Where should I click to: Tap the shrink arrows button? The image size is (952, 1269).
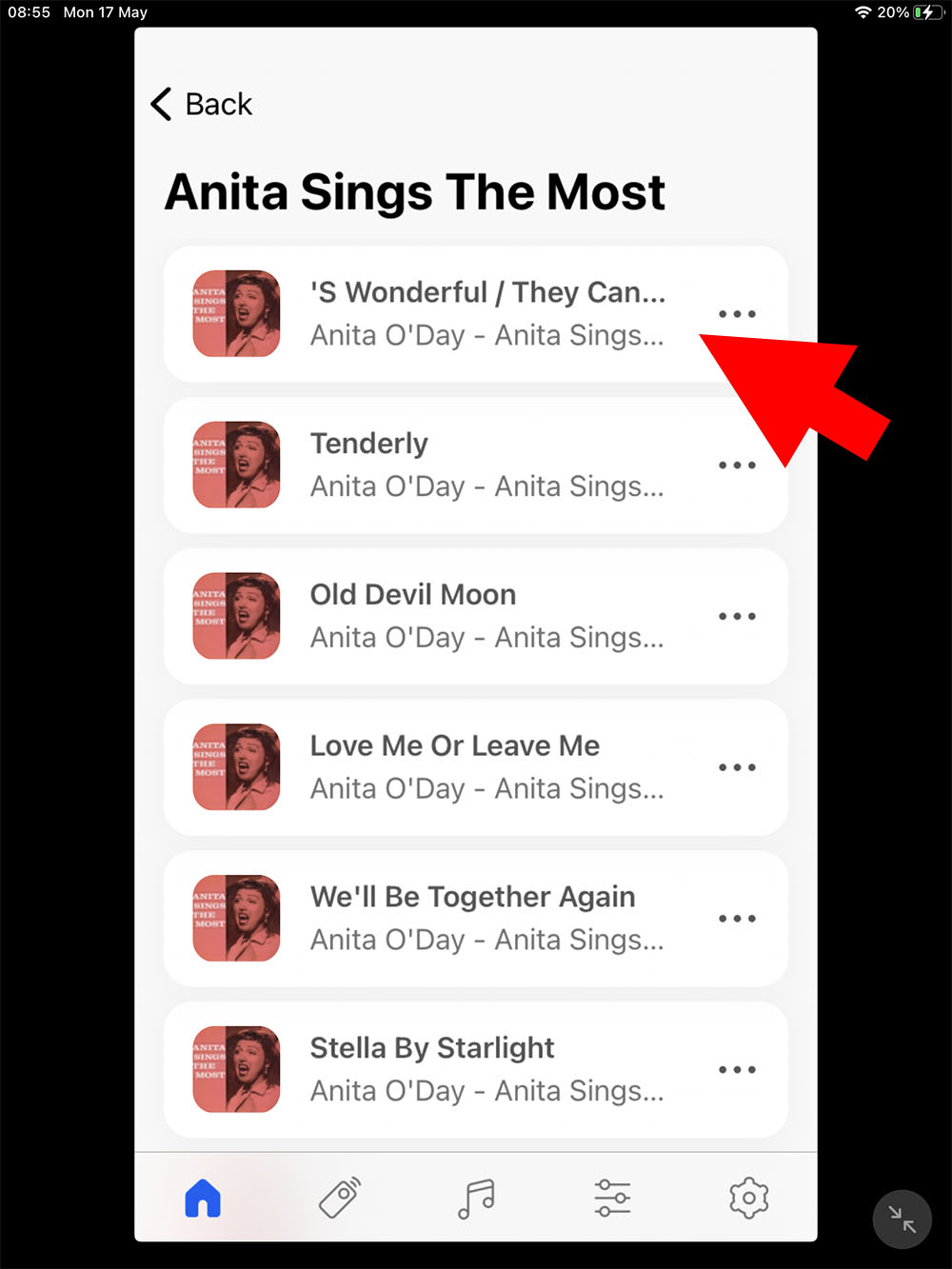(902, 1219)
